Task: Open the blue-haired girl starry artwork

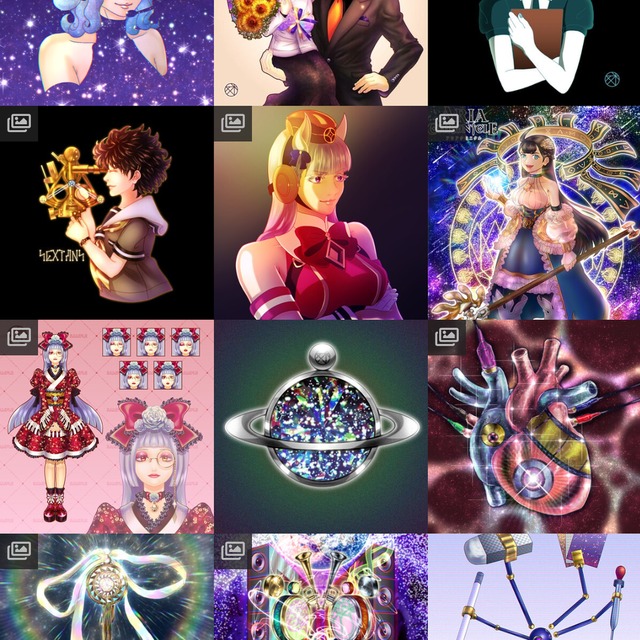Action: coord(106,52)
